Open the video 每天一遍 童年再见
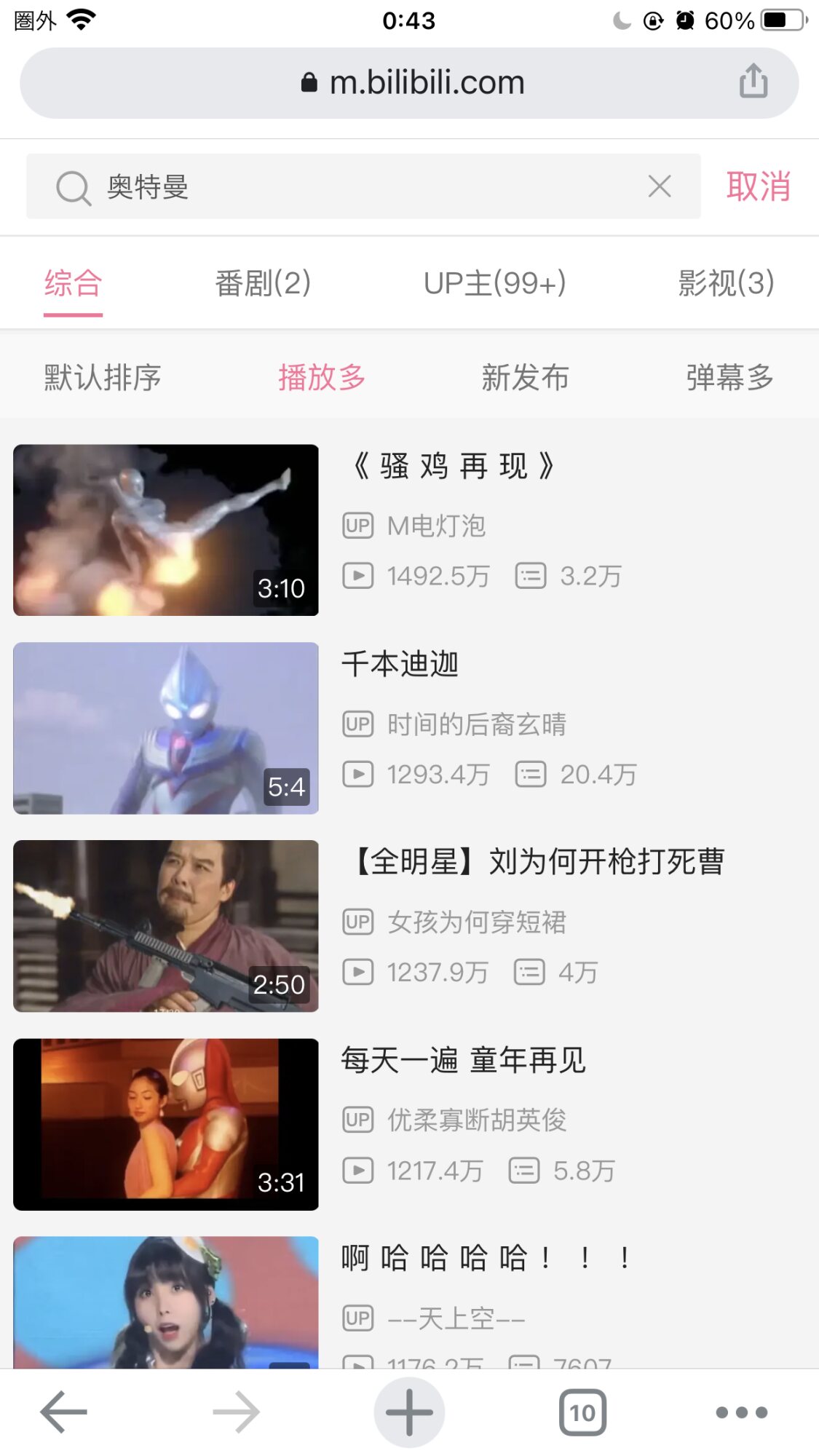The height and width of the screenshot is (1456, 819). (464, 1060)
